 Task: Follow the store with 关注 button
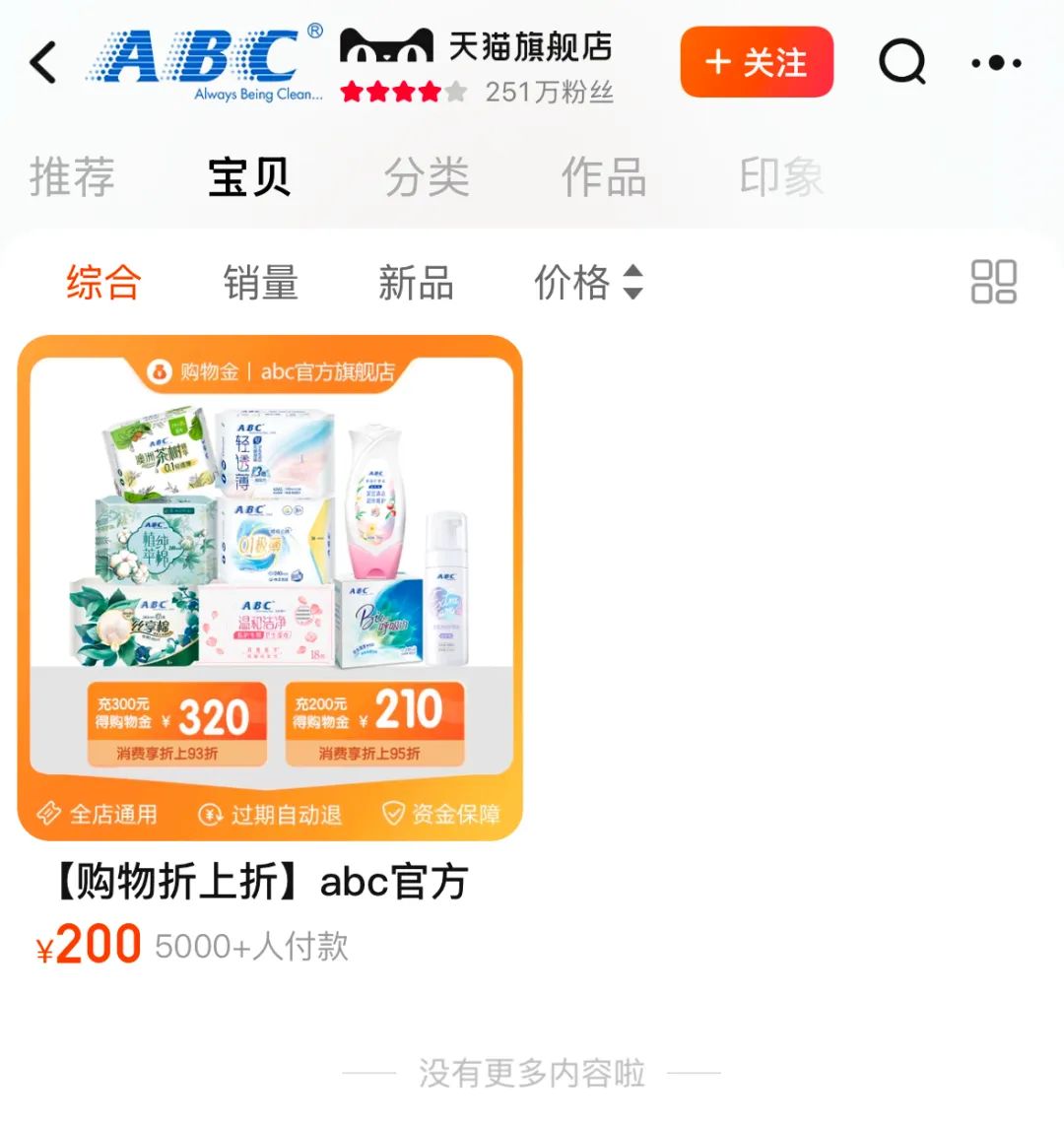pyautogui.click(x=757, y=63)
